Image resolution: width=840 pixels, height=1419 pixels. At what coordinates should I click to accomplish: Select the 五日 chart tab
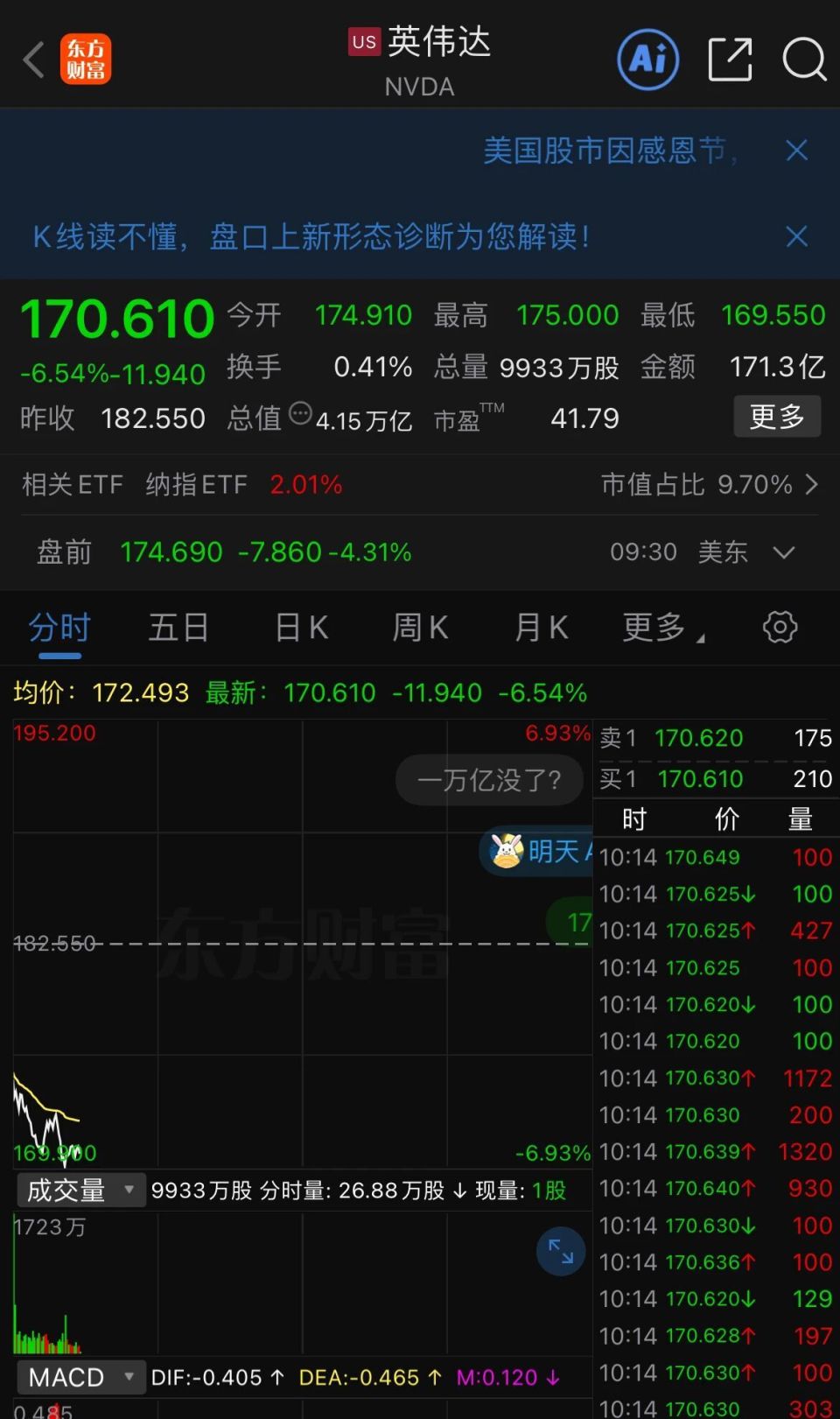click(178, 627)
